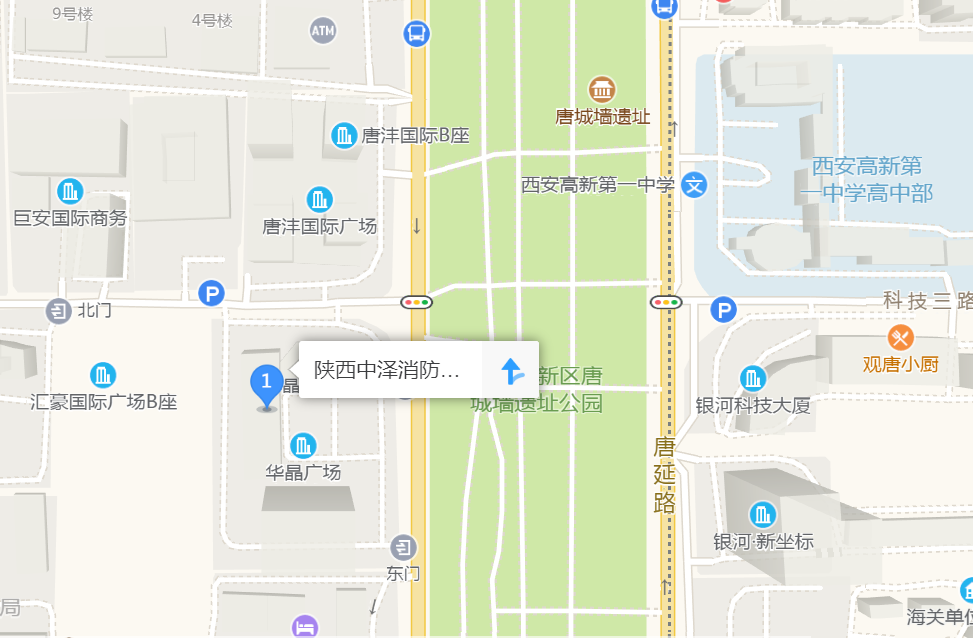973x638 pixels.
Task: Select the 观唐小厨 restaurant marker
Action: tap(900, 337)
